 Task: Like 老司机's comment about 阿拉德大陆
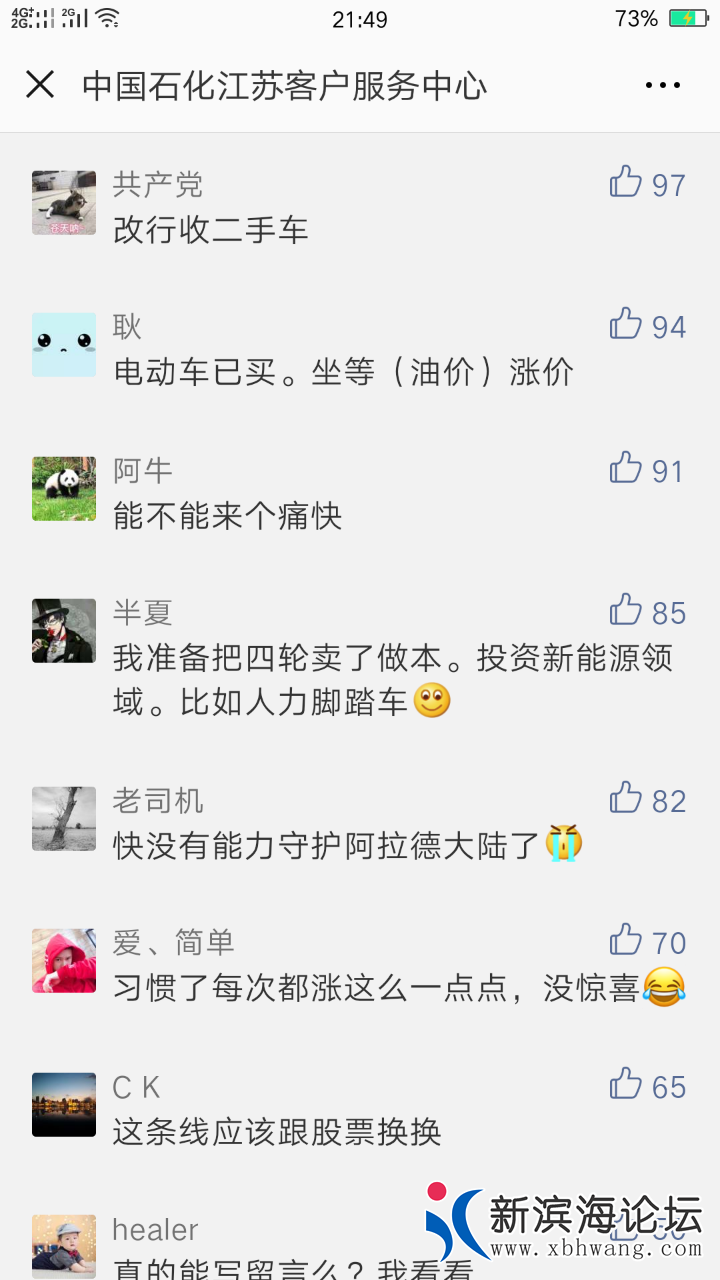(x=627, y=798)
